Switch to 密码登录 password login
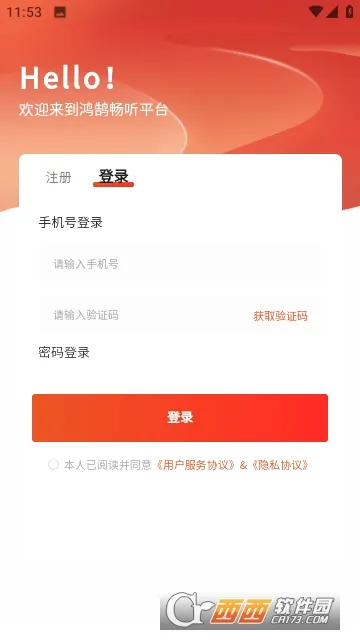 [x=64, y=352]
